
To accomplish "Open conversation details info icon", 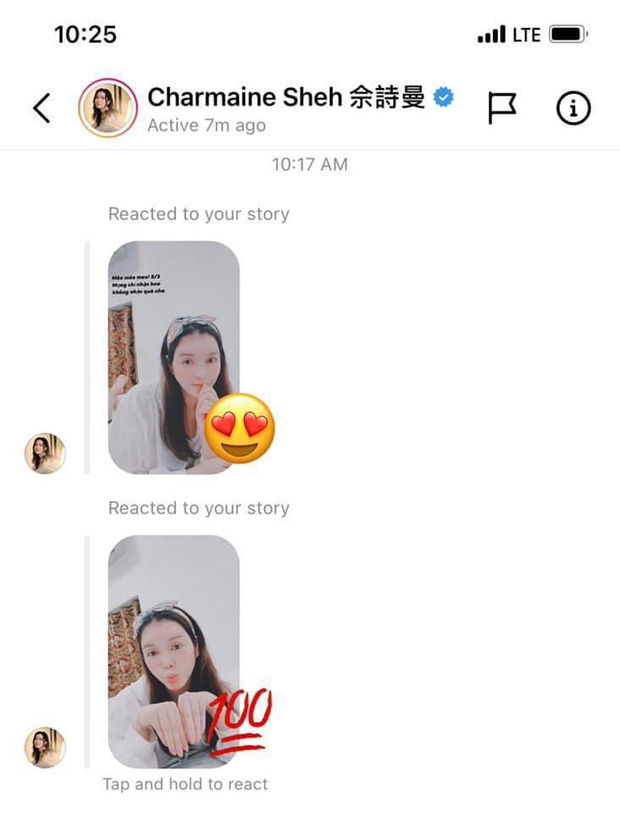I will pos(573,108).
